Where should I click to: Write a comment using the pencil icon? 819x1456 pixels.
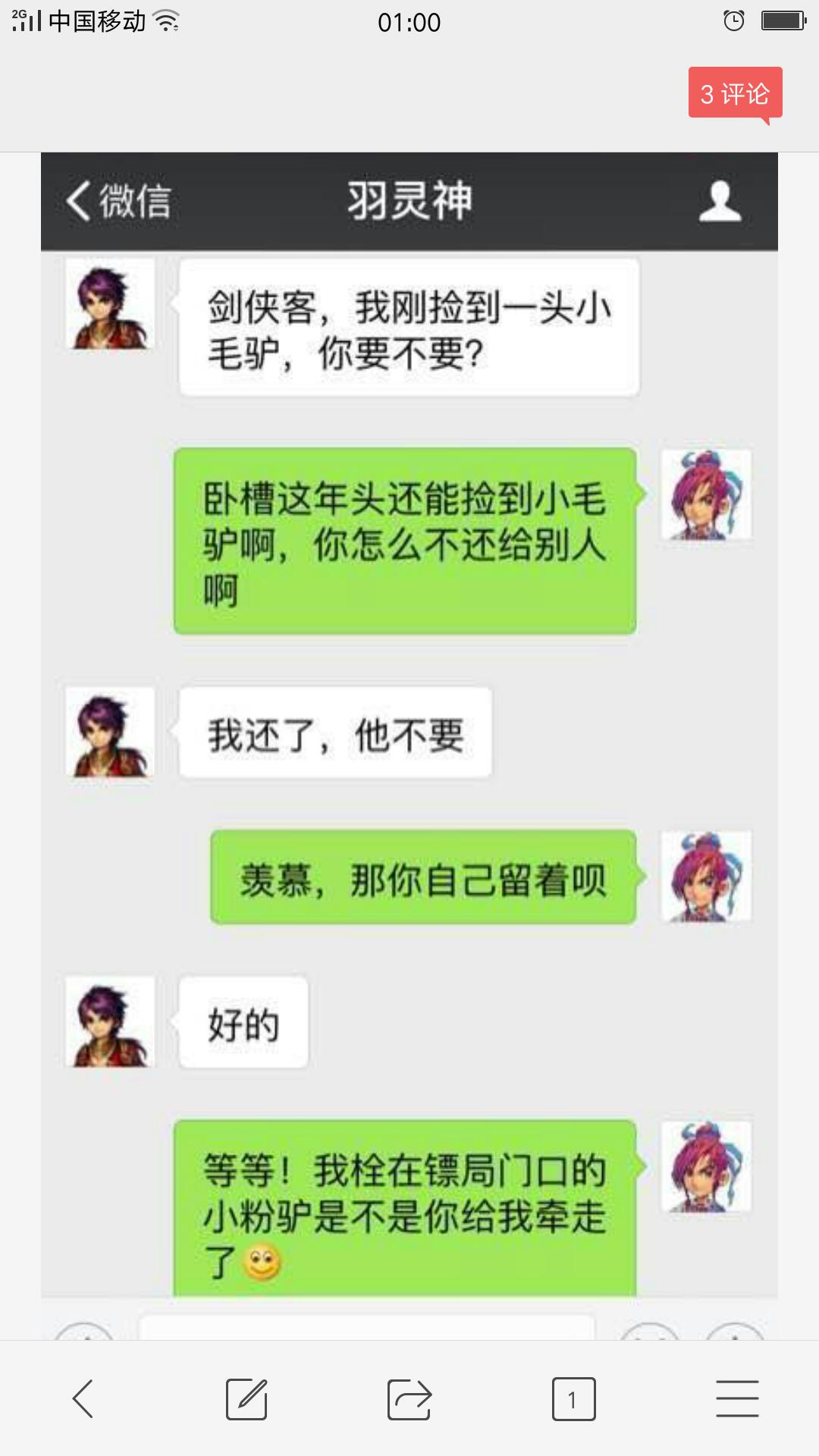[x=246, y=1398]
